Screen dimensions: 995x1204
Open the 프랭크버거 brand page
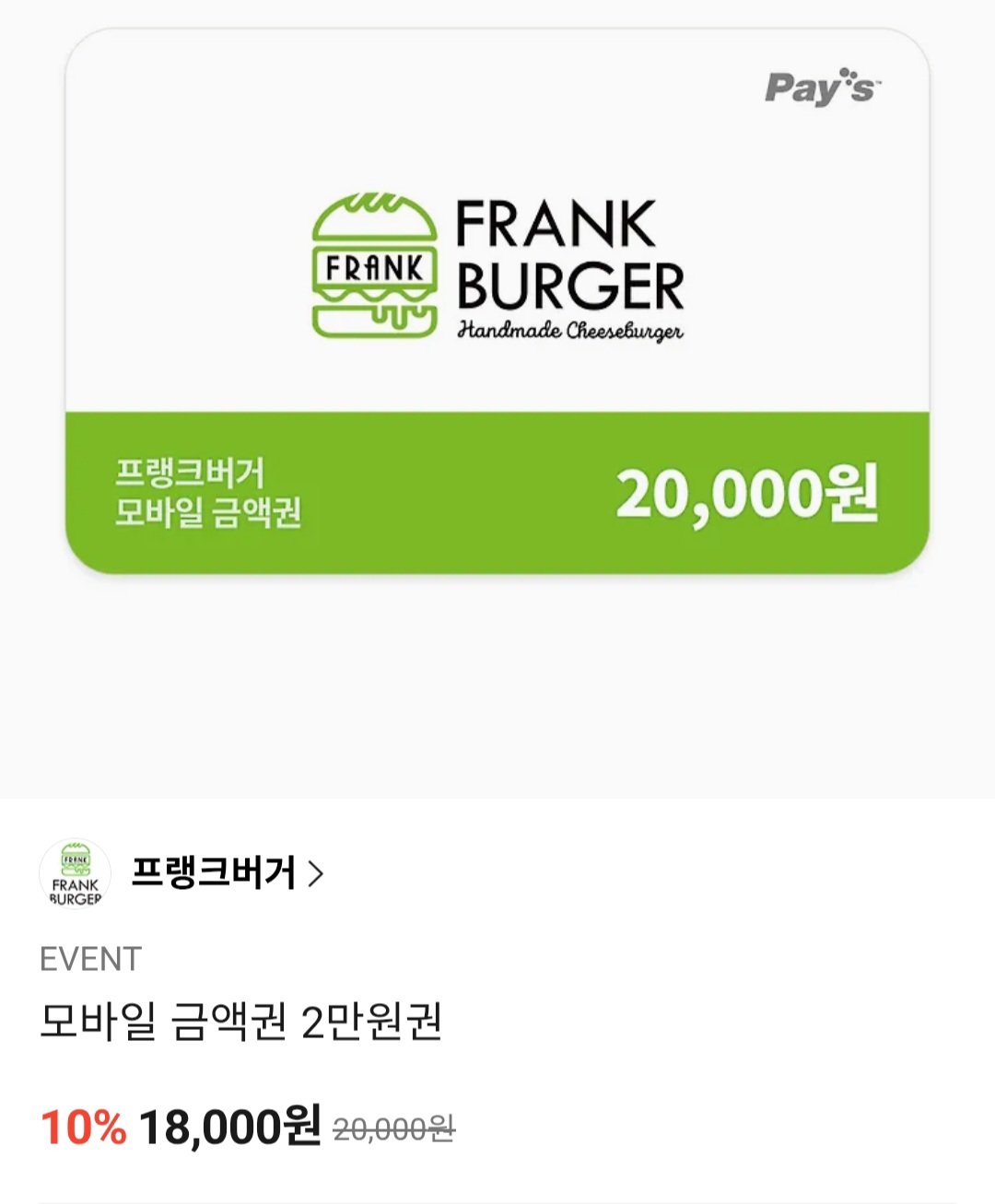point(226,872)
